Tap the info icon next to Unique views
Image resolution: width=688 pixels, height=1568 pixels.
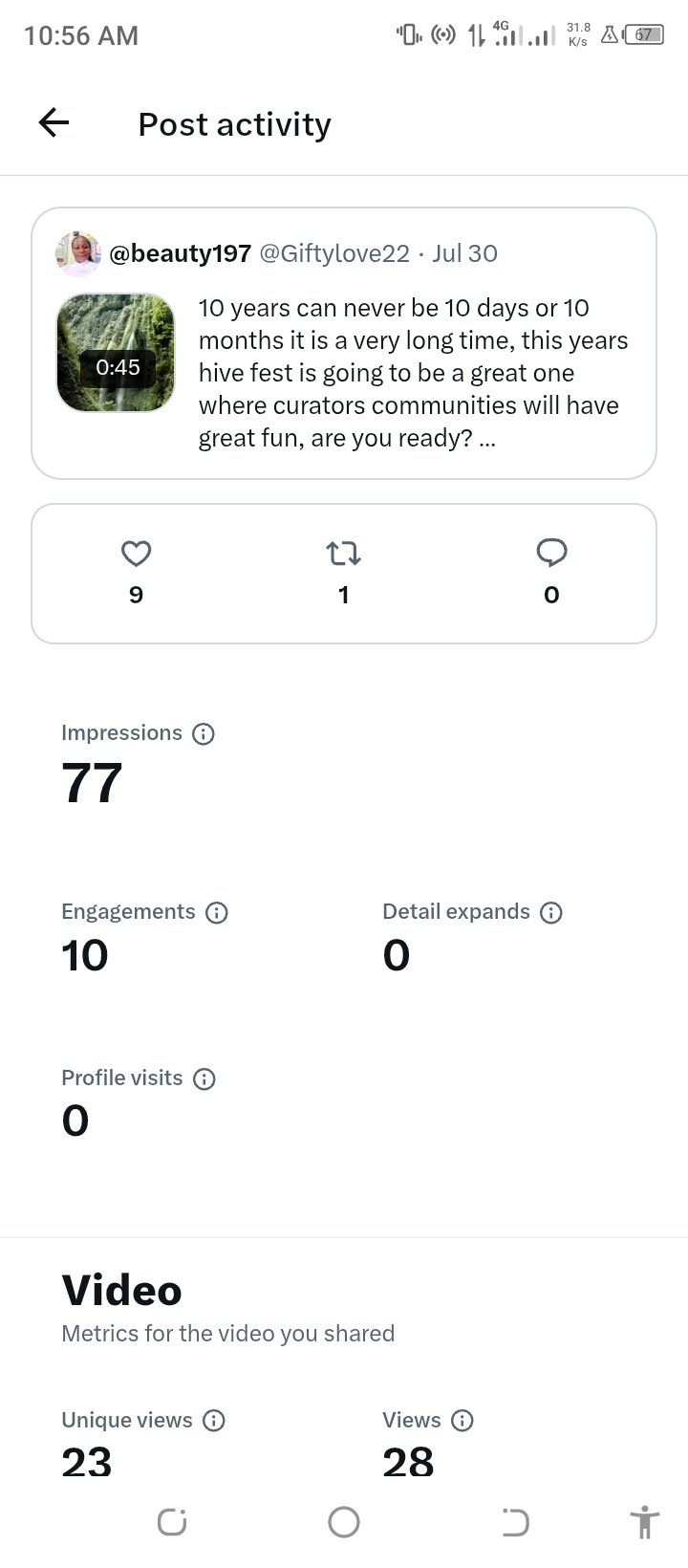tap(214, 1421)
